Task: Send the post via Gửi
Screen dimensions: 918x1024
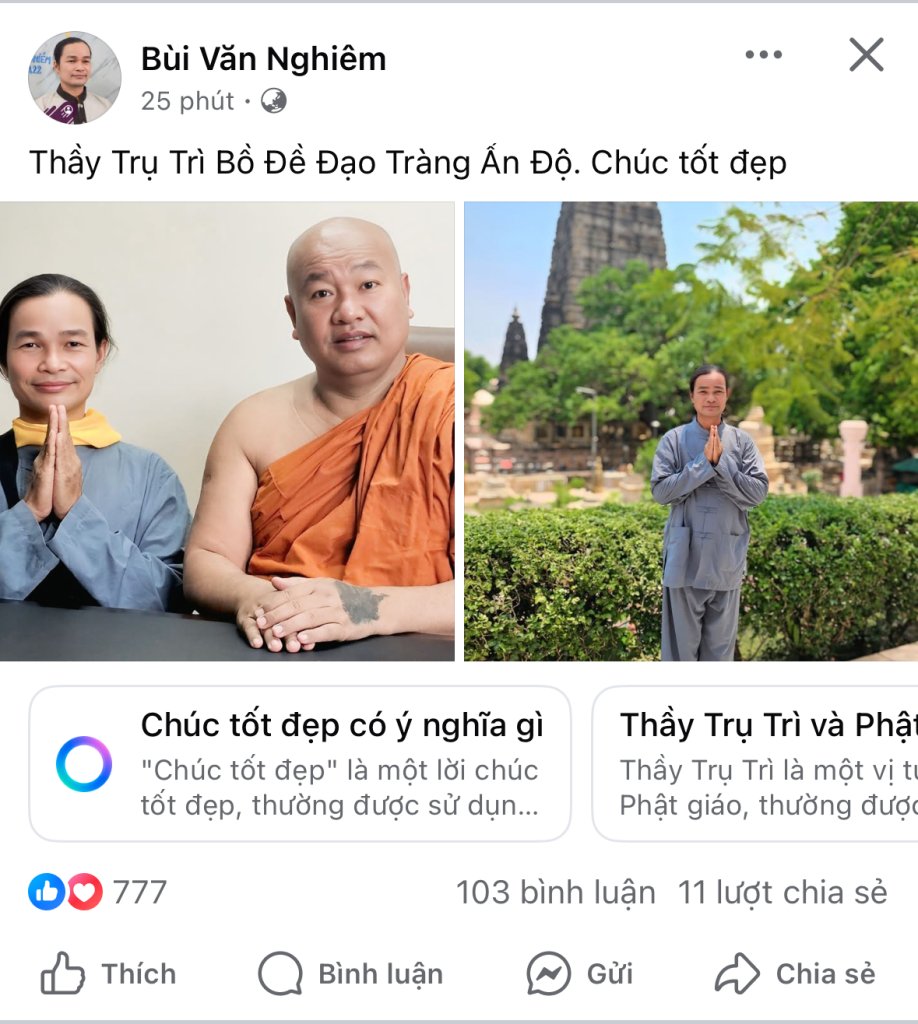Action: 580,973
